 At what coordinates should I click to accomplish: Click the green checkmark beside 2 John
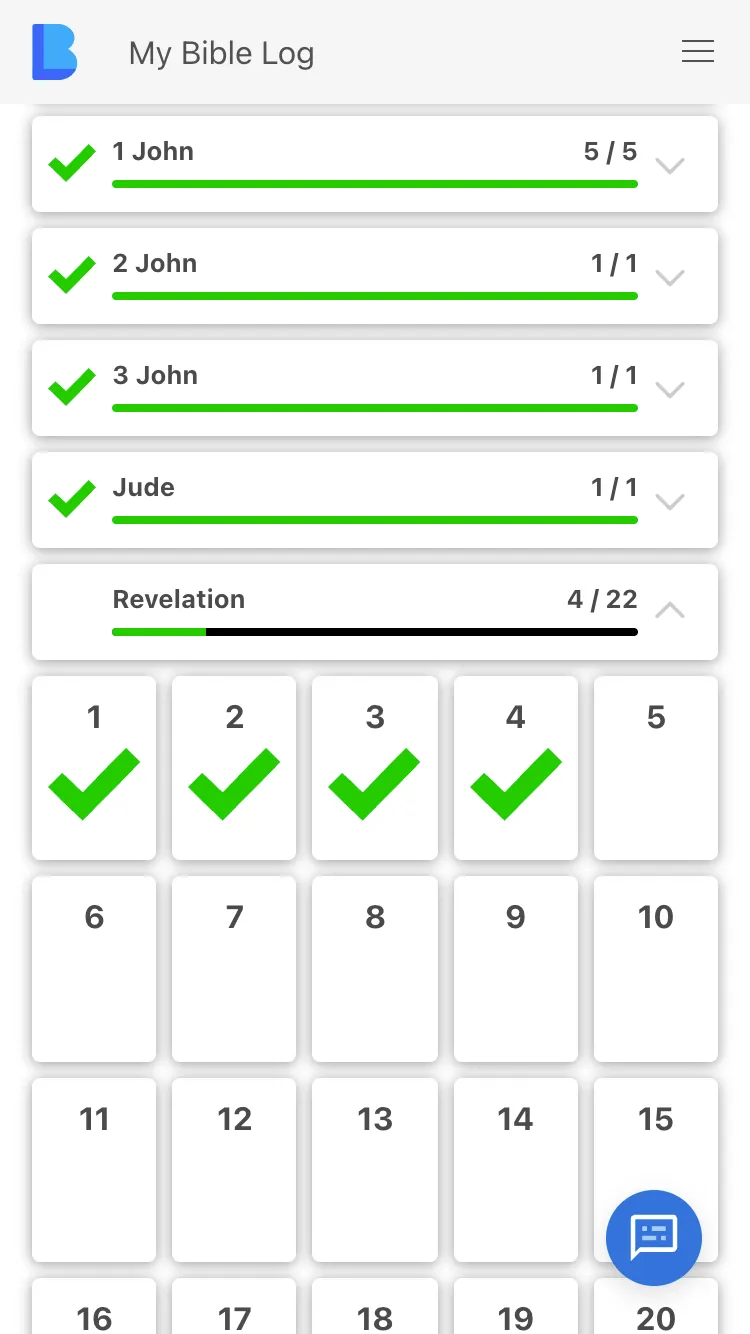[x=71, y=275]
